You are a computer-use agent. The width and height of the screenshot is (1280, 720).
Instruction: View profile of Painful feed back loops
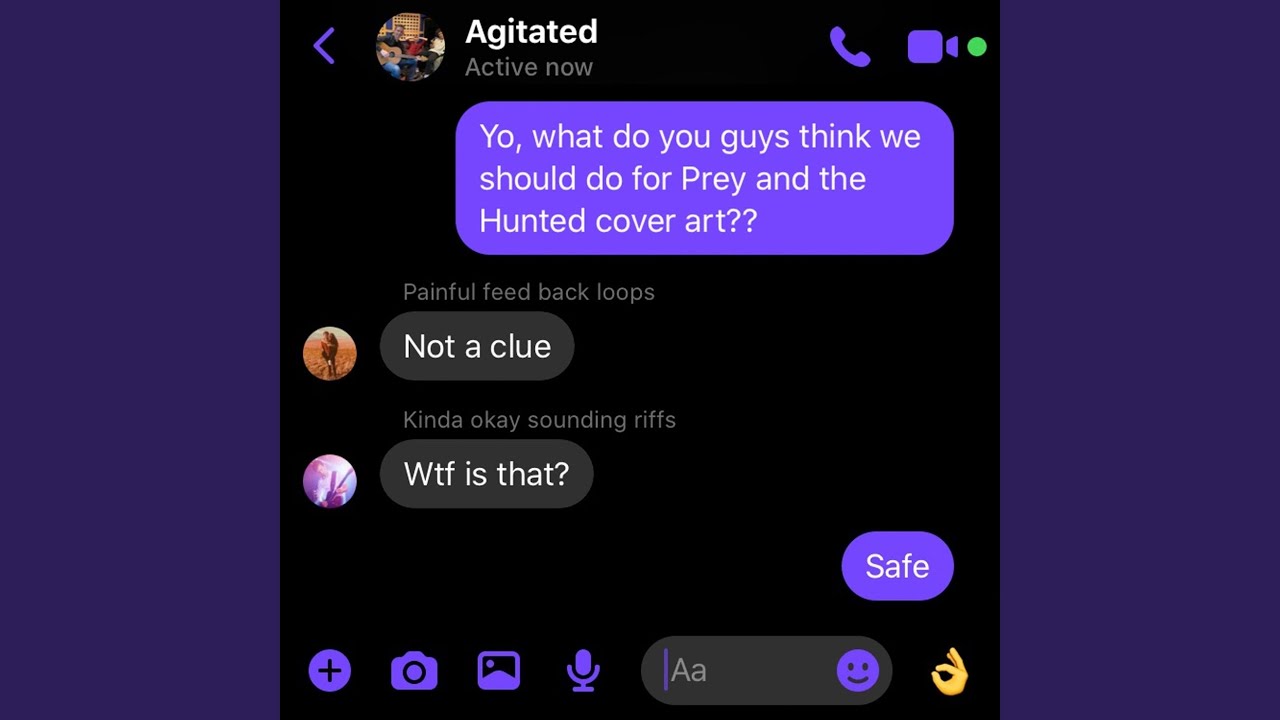330,354
